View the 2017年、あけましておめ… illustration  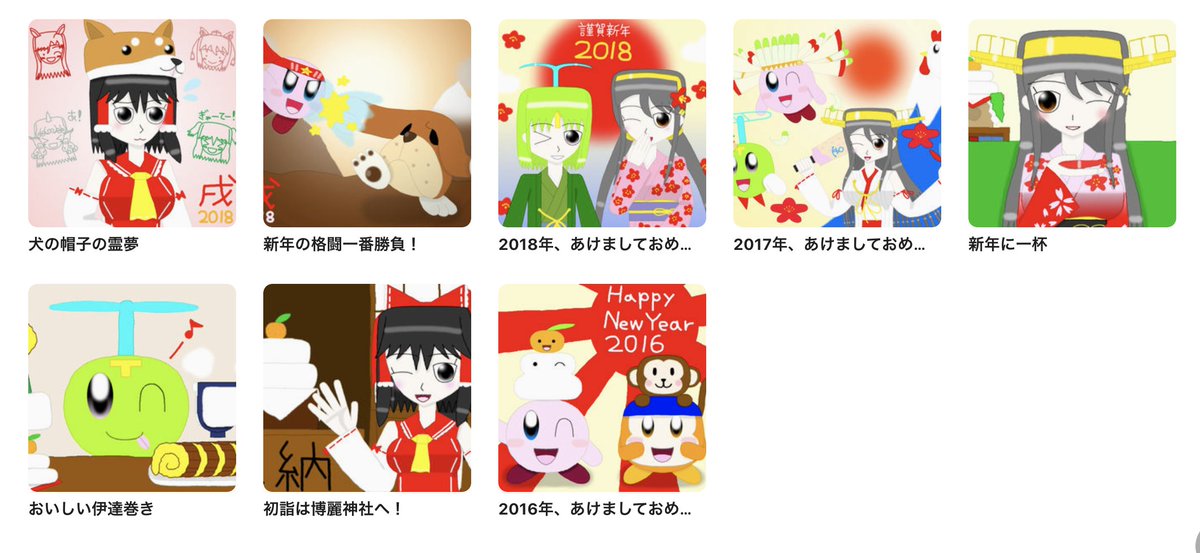[x=837, y=123]
